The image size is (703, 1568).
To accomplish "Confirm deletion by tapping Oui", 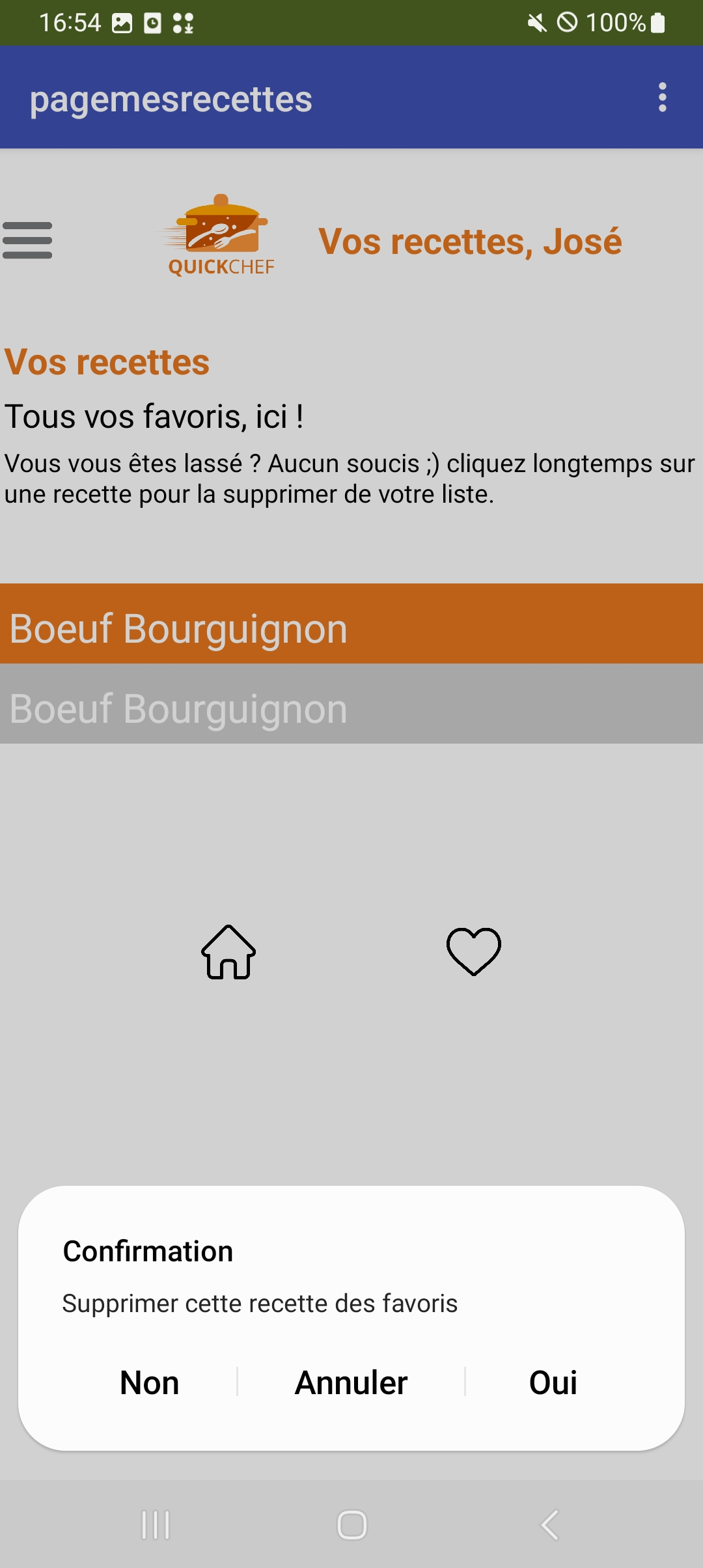I will pyautogui.click(x=553, y=1382).
